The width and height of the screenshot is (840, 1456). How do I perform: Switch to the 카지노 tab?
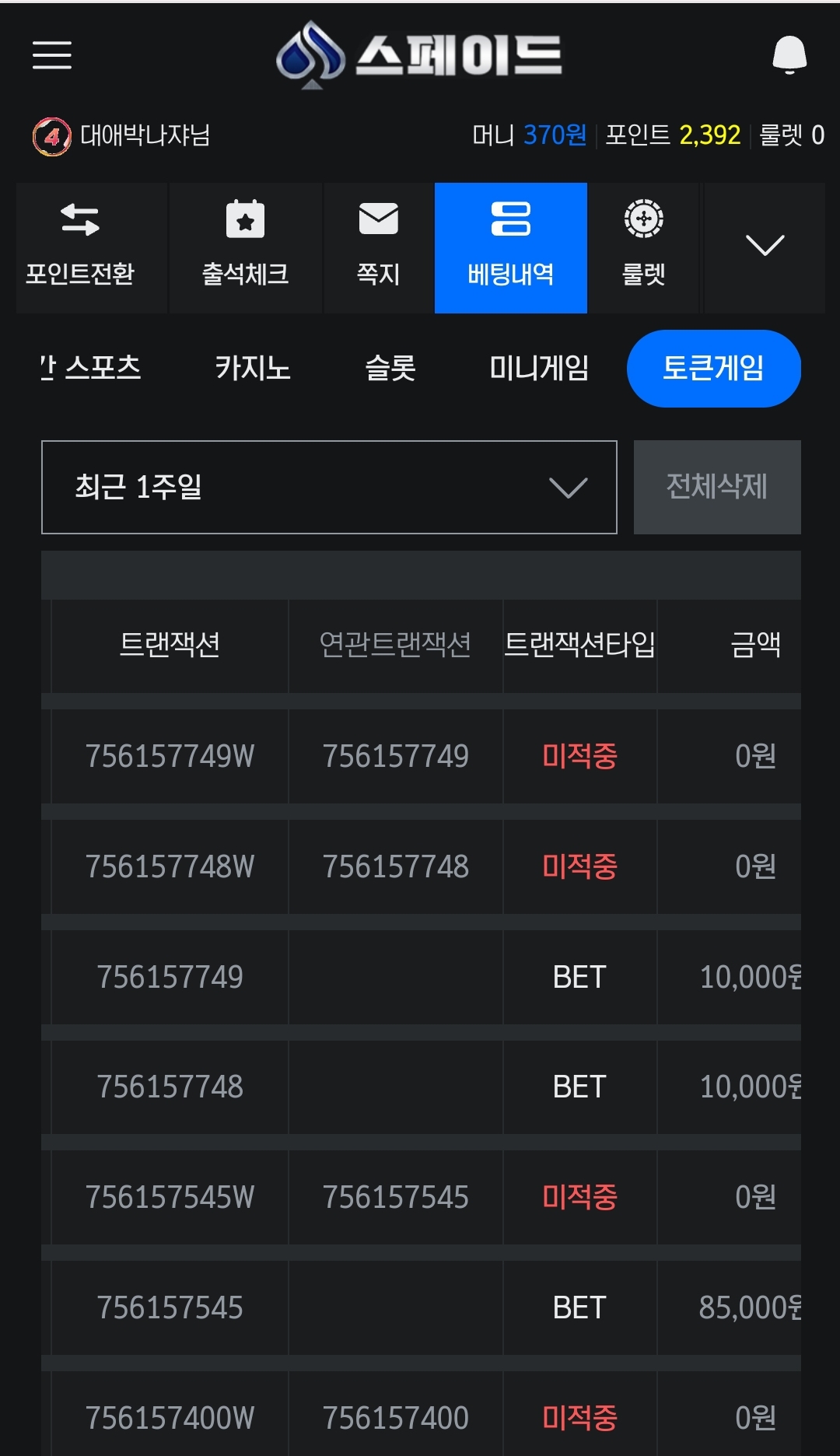pyautogui.click(x=253, y=368)
